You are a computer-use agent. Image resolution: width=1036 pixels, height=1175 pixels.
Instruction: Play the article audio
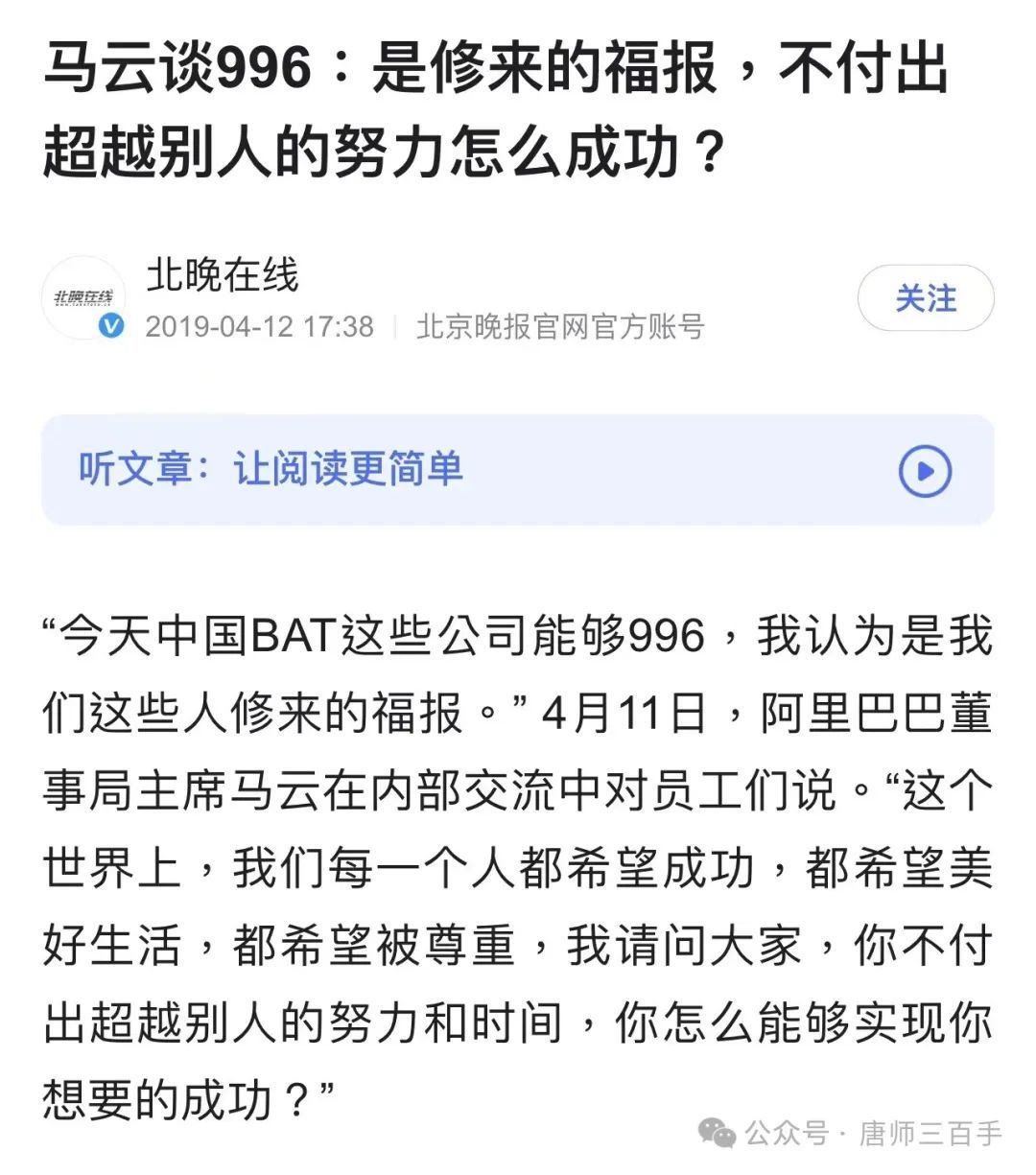[925, 471]
